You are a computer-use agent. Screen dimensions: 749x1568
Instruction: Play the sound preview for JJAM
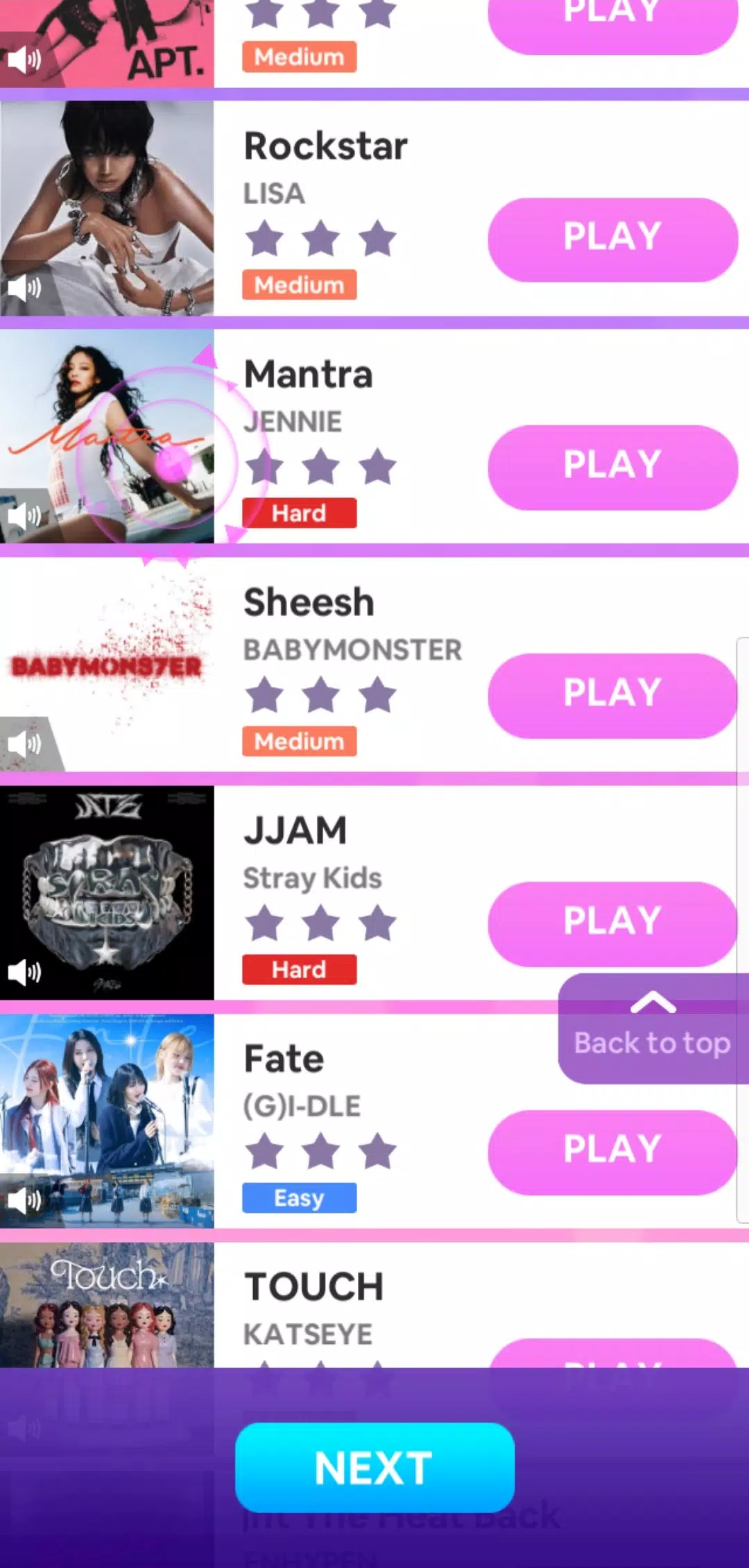point(23,971)
